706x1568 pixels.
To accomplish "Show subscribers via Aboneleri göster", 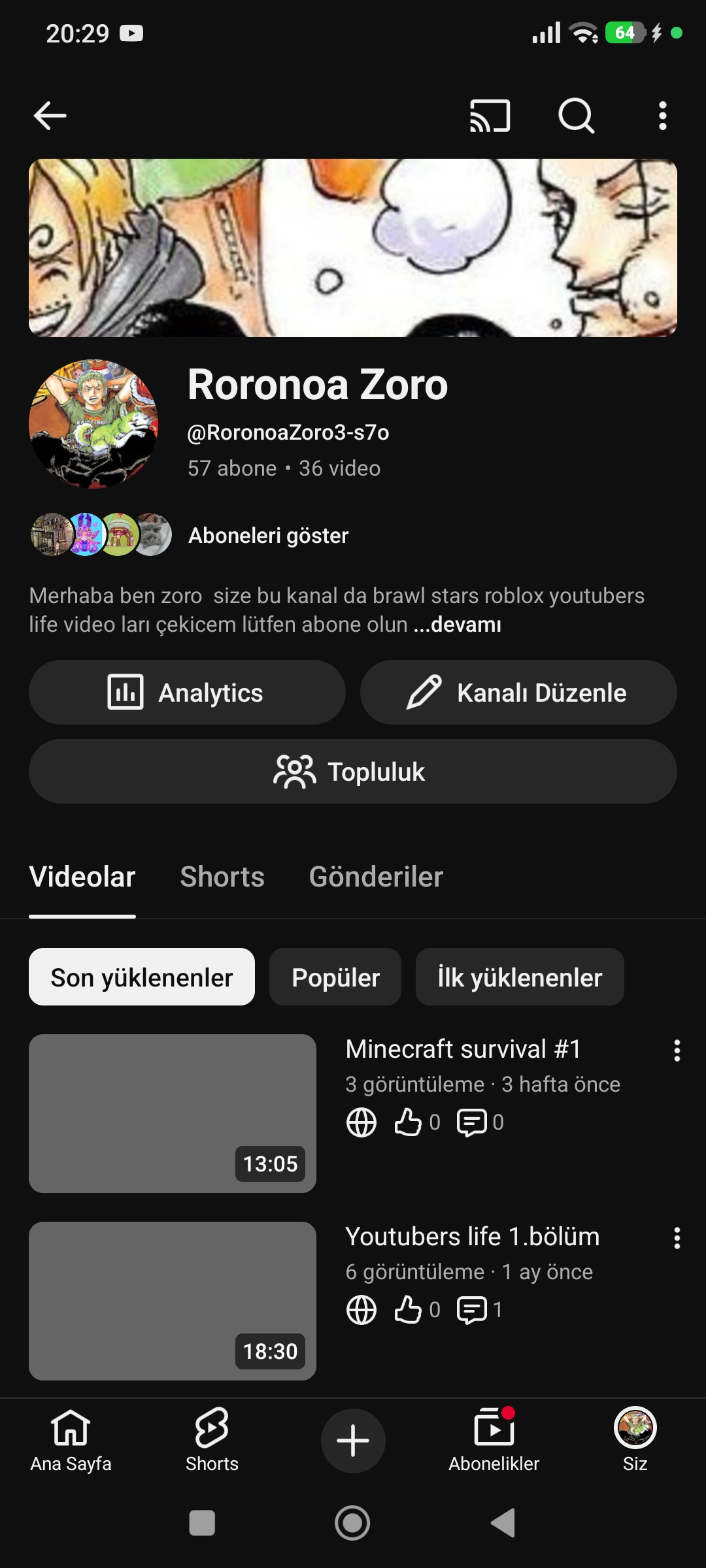I will (268, 536).
